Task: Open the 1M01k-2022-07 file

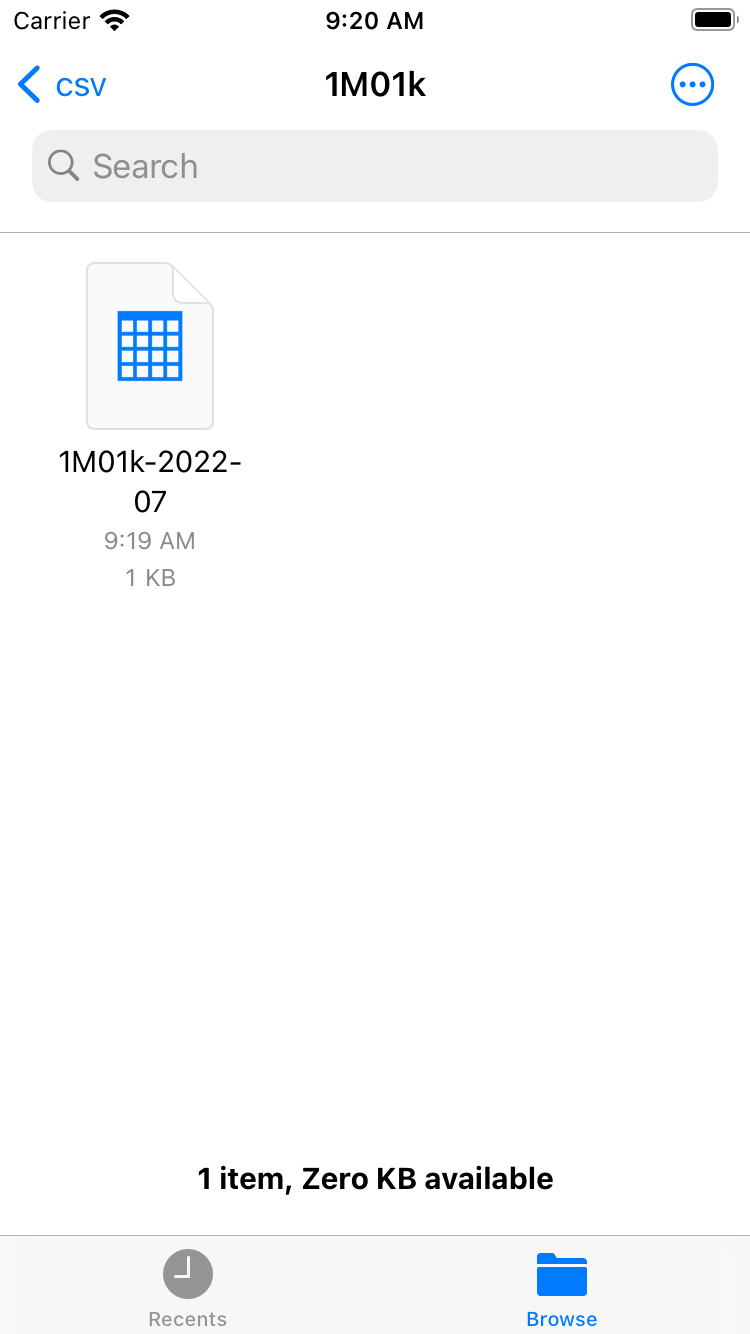Action: click(x=150, y=346)
